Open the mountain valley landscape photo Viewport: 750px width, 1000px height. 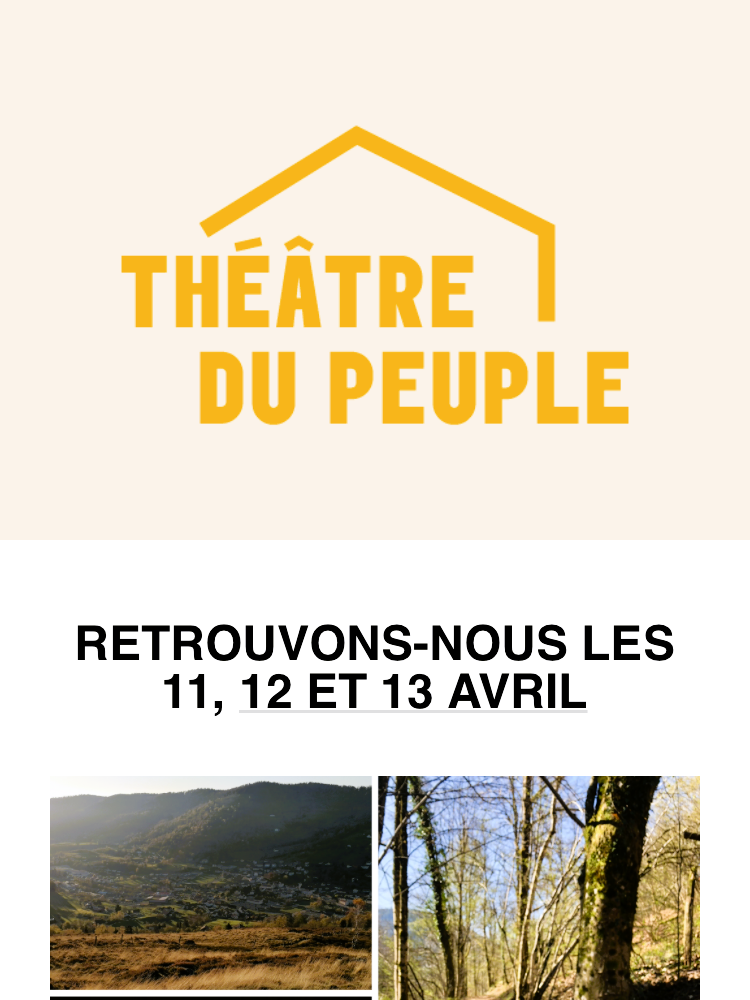[210, 882]
